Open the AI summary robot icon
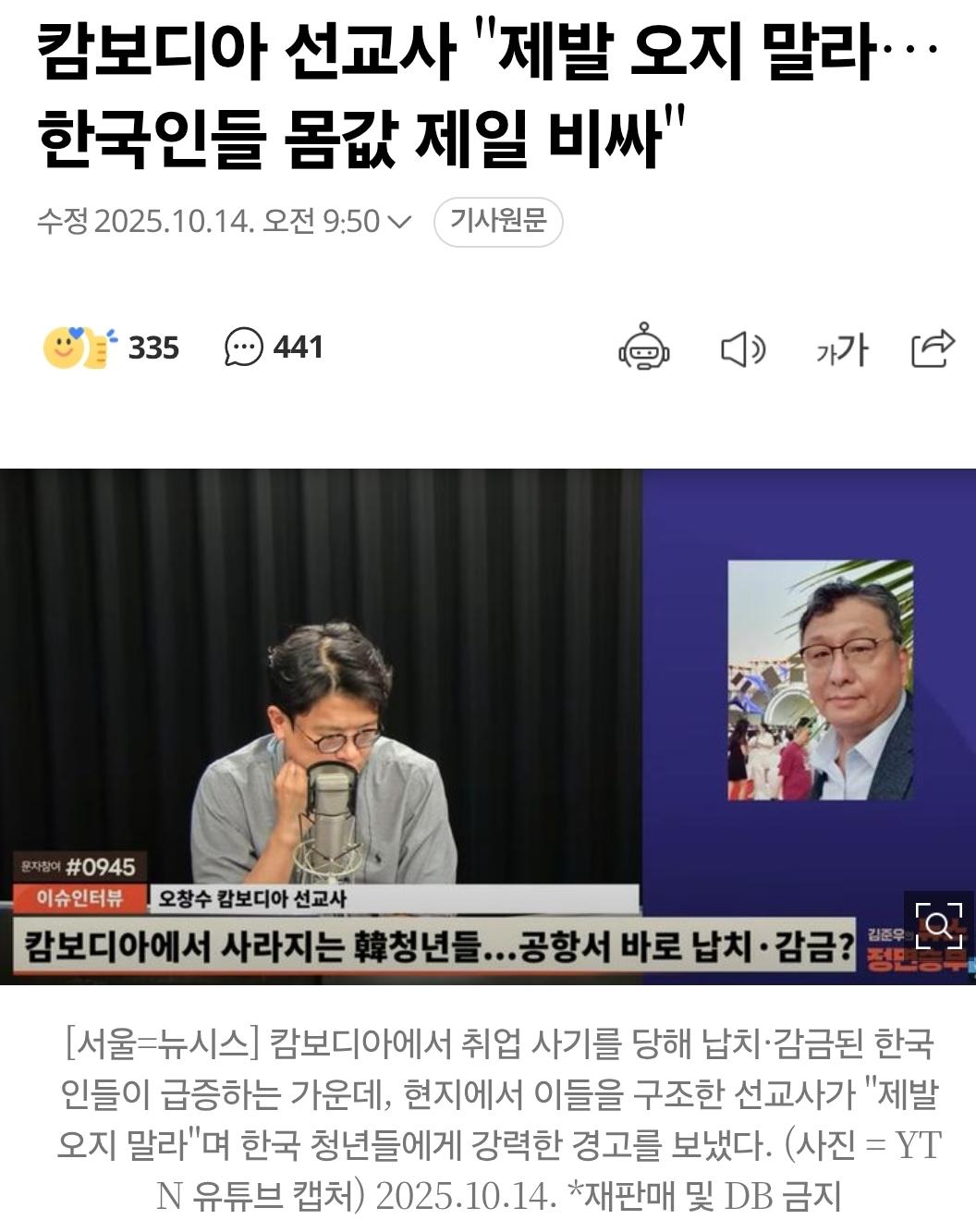The image size is (976, 1232). (x=644, y=349)
